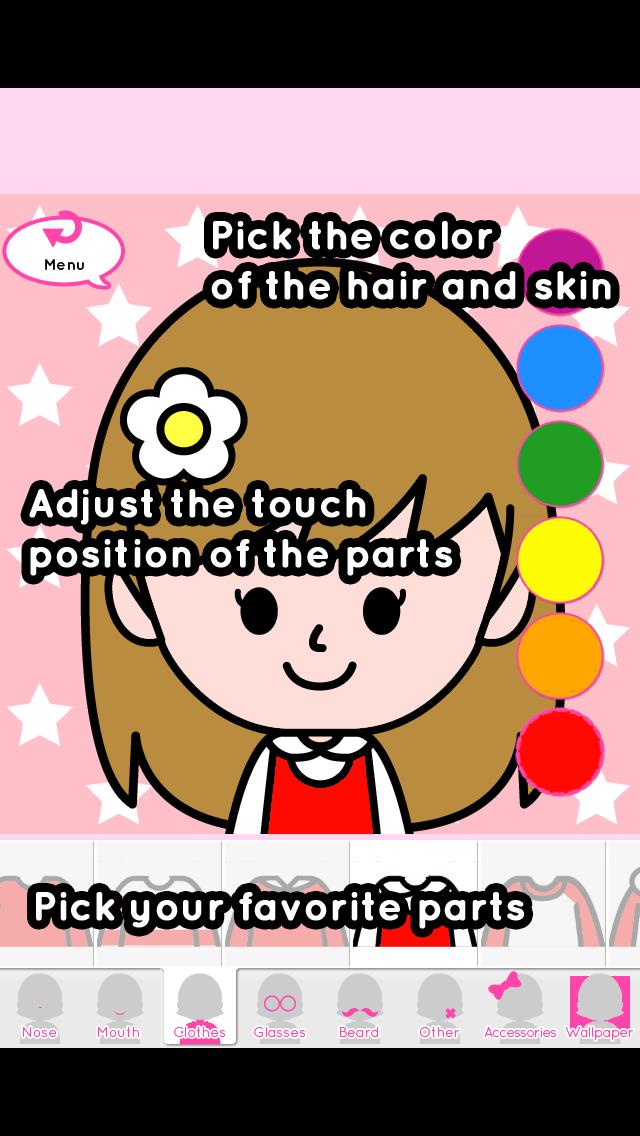The image size is (640, 1136).
Task: Switch to the Nose tab
Action: (40, 1008)
